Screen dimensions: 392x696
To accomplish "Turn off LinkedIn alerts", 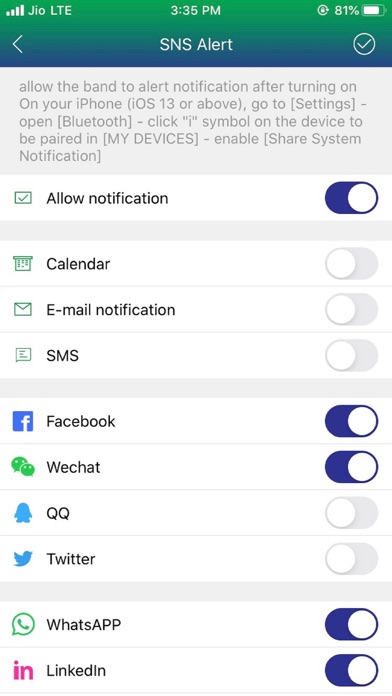I will pos(352,670).
